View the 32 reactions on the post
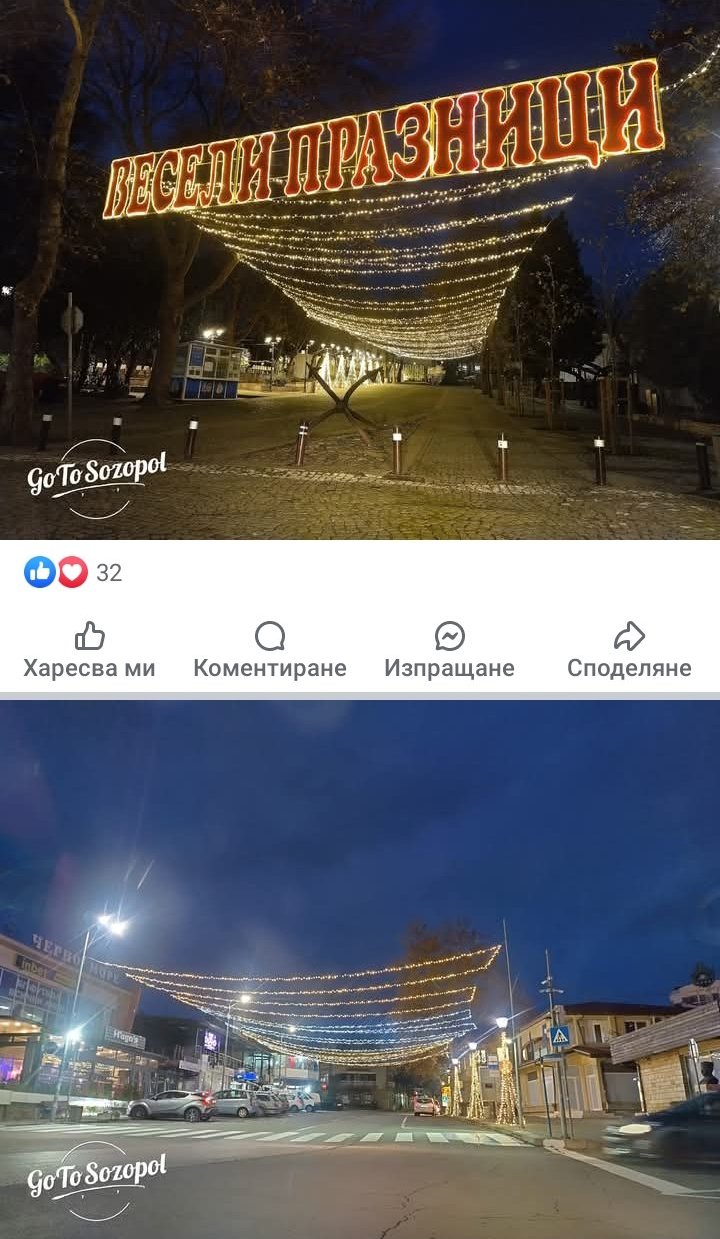The width and height of the screenshot is (720, 1239). (74, 572)
